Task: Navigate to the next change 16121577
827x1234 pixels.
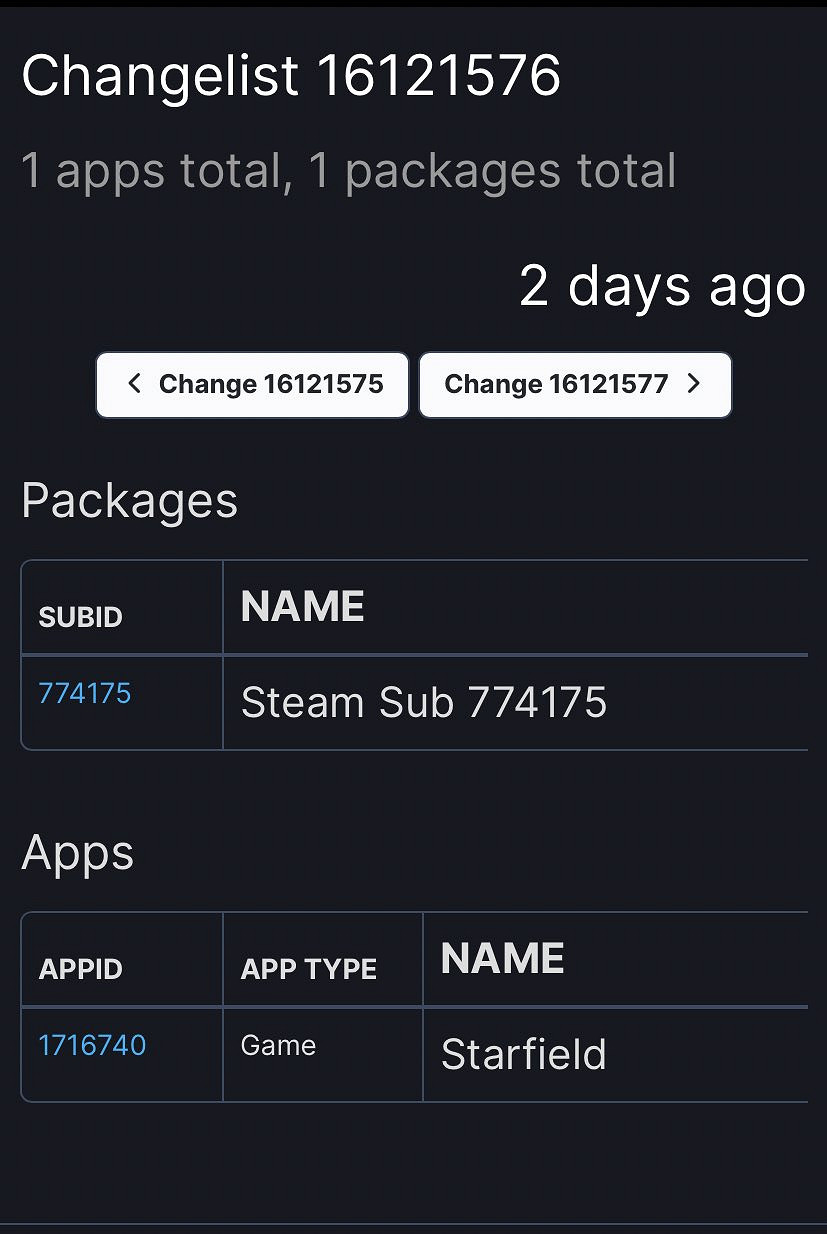Action: 575,384
